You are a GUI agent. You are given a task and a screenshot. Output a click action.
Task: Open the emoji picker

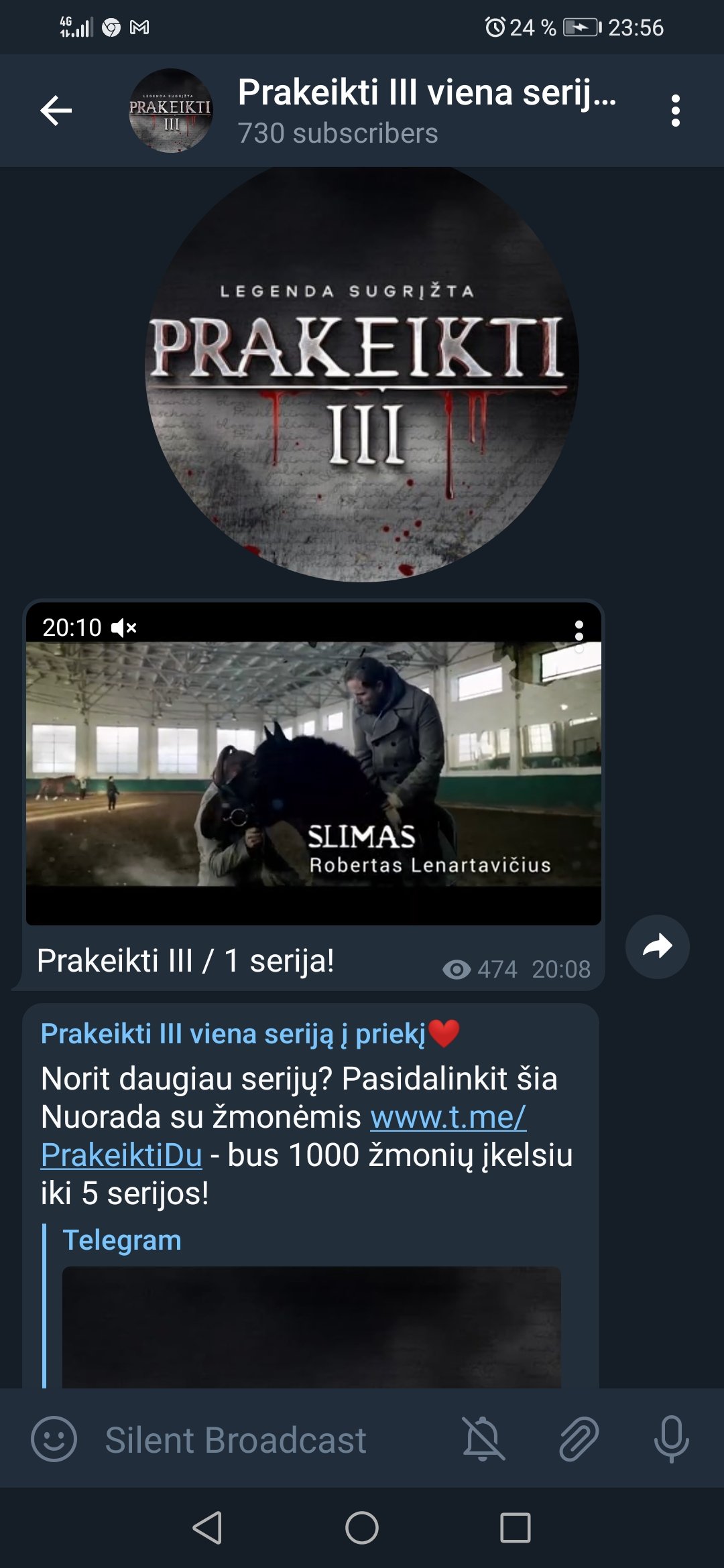[x=54, y=1439]
